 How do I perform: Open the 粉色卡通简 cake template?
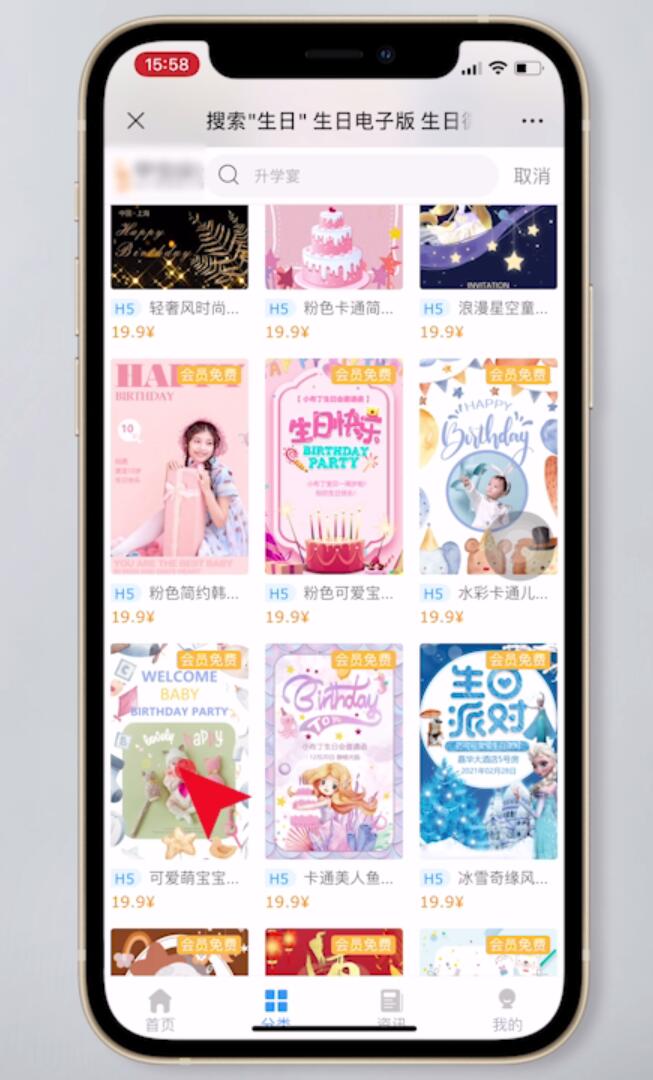(x=333, y=248)
